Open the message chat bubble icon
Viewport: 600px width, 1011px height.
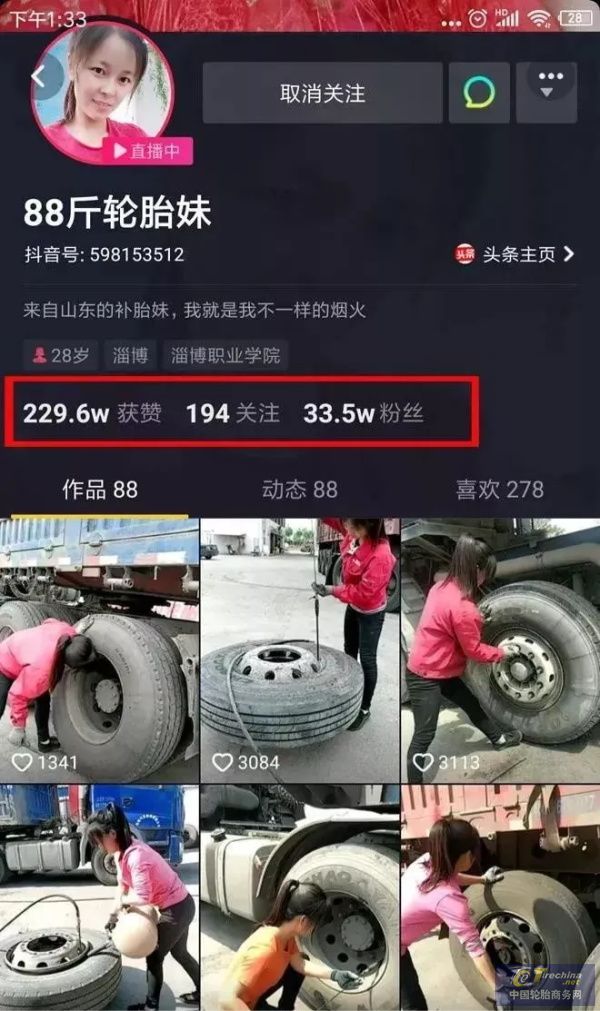pyautogui.click(x=479, y=93)
